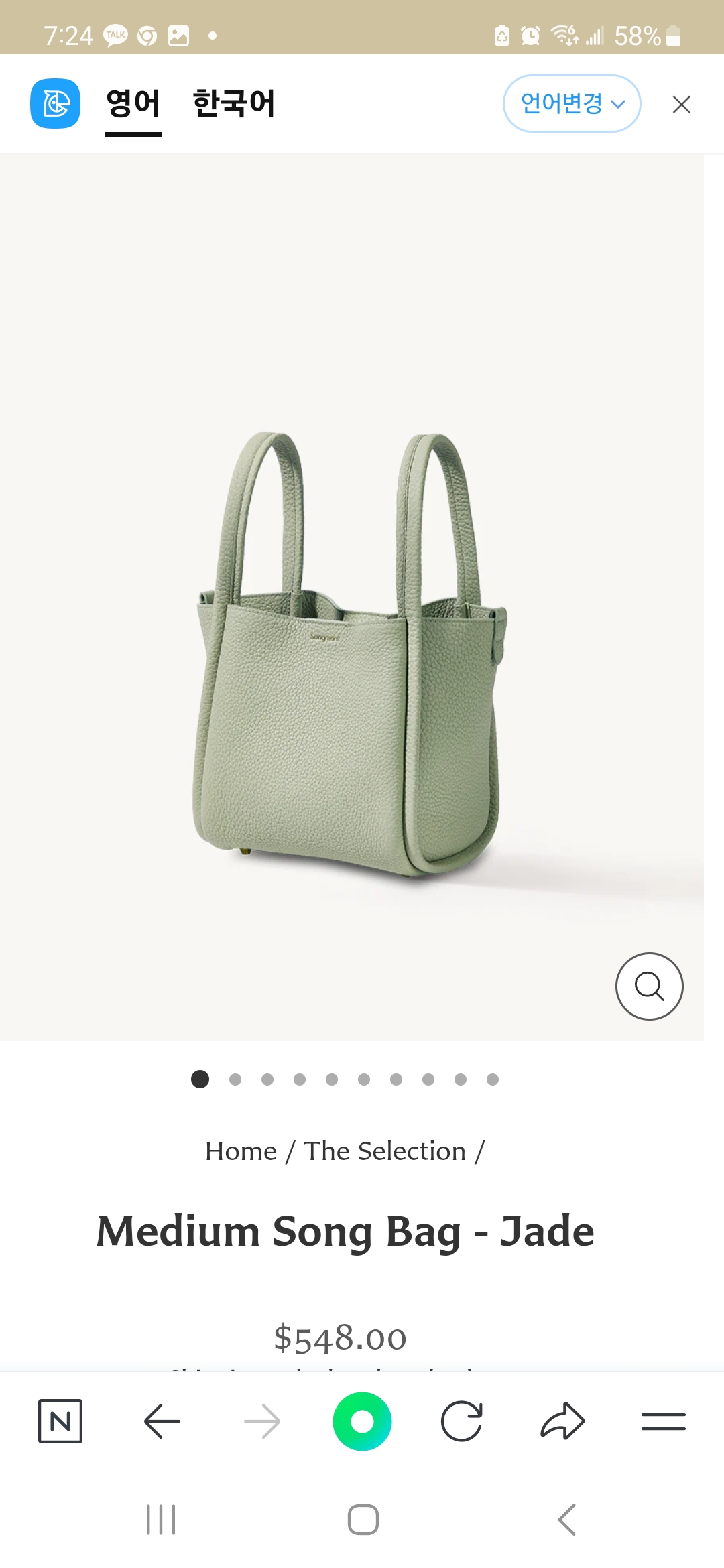Switch to the 한국어 tab
Image resolution: width=724 pixels, height=1568 pixels.
[233, 104]
